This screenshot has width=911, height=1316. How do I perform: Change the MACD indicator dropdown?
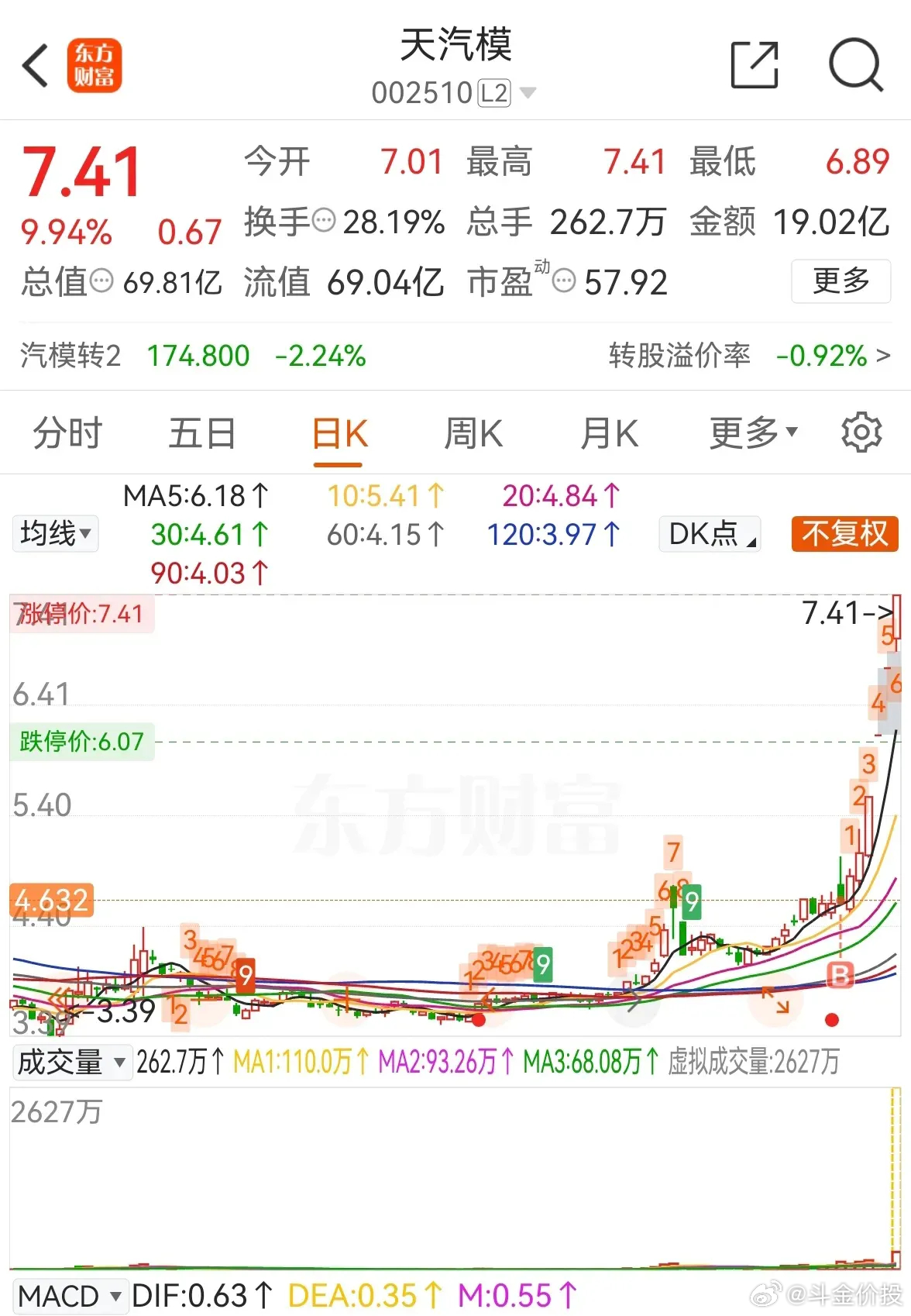point(69,1295)
